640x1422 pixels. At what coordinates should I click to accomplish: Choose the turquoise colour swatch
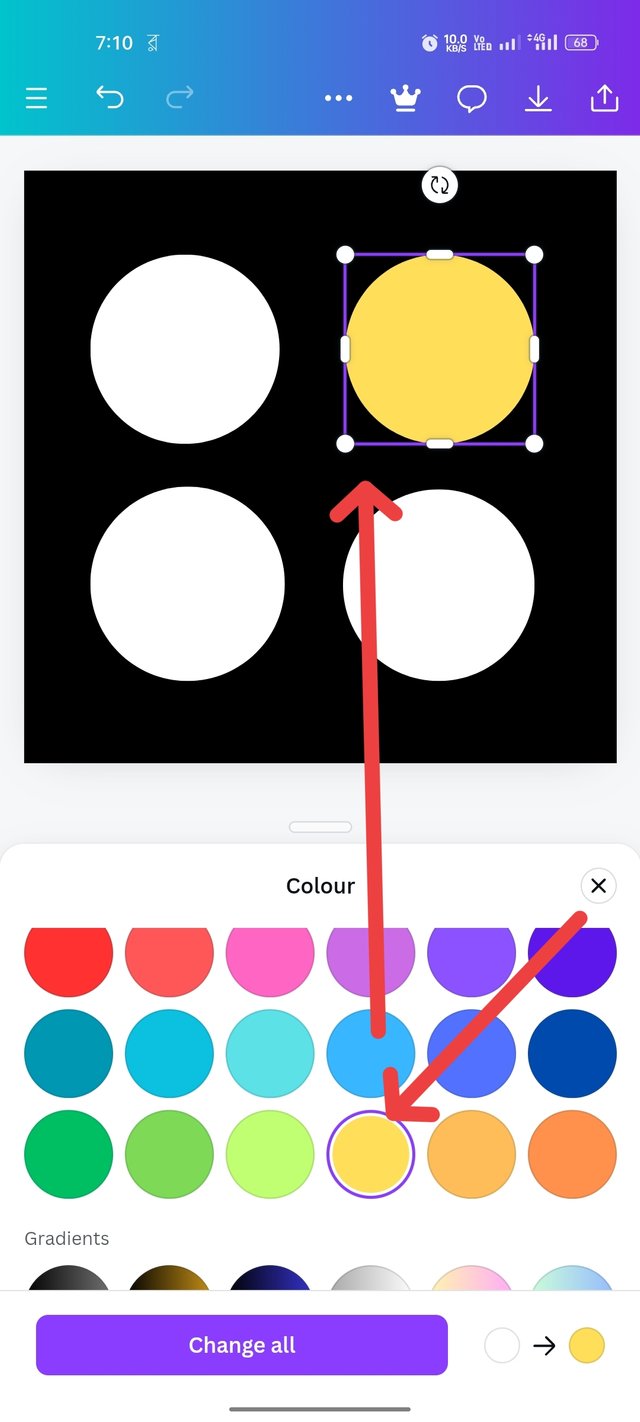(x=270, y=1053)
